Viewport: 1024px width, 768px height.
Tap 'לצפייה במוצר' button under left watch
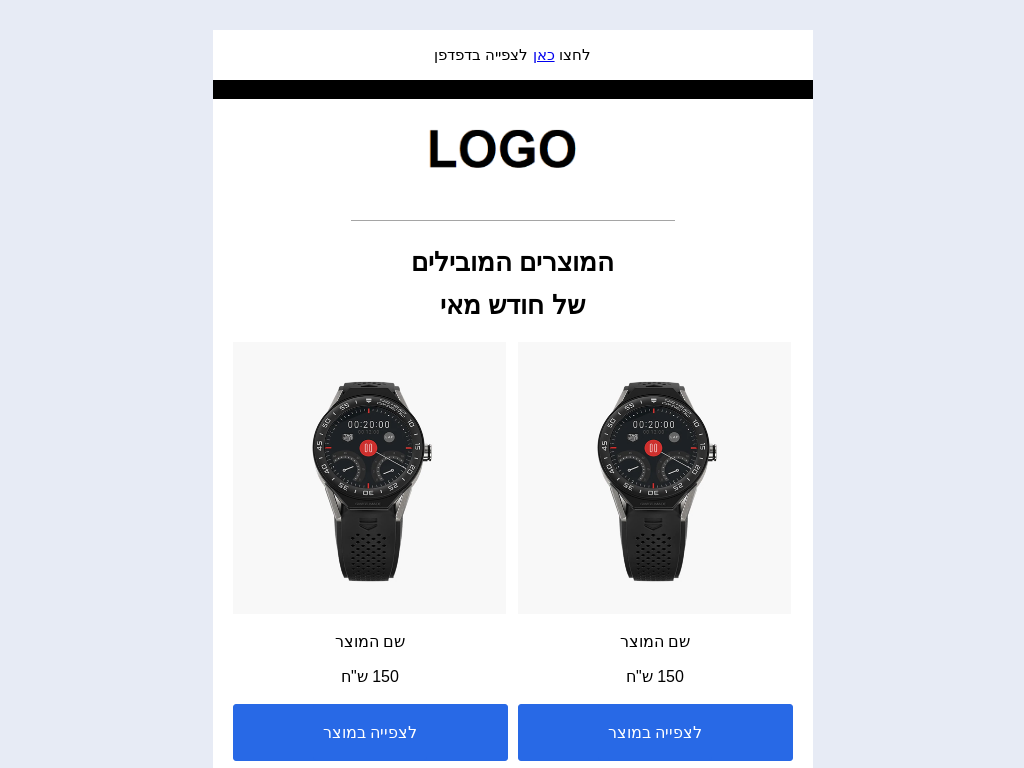pyautogui.click(x=370, y=732)
